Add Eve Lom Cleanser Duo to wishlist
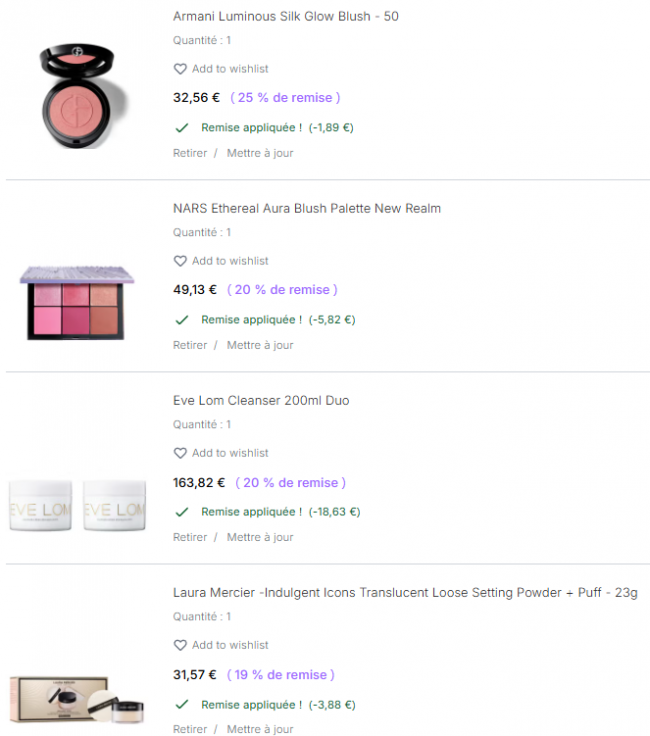The height and width of the screenshot is (736, 650). tap(221, 453)
